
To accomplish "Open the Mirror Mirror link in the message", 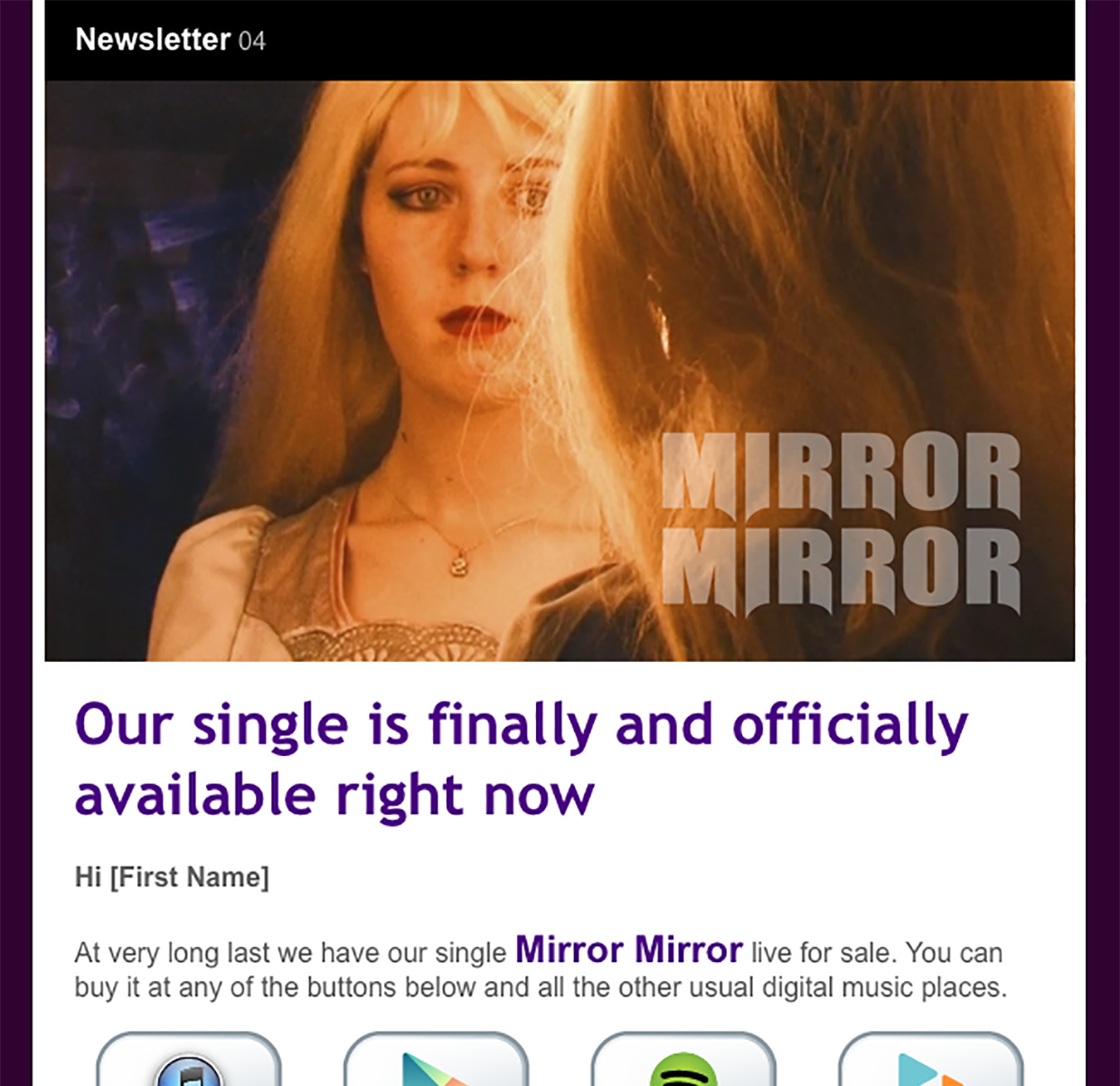I will coord(629,950).
